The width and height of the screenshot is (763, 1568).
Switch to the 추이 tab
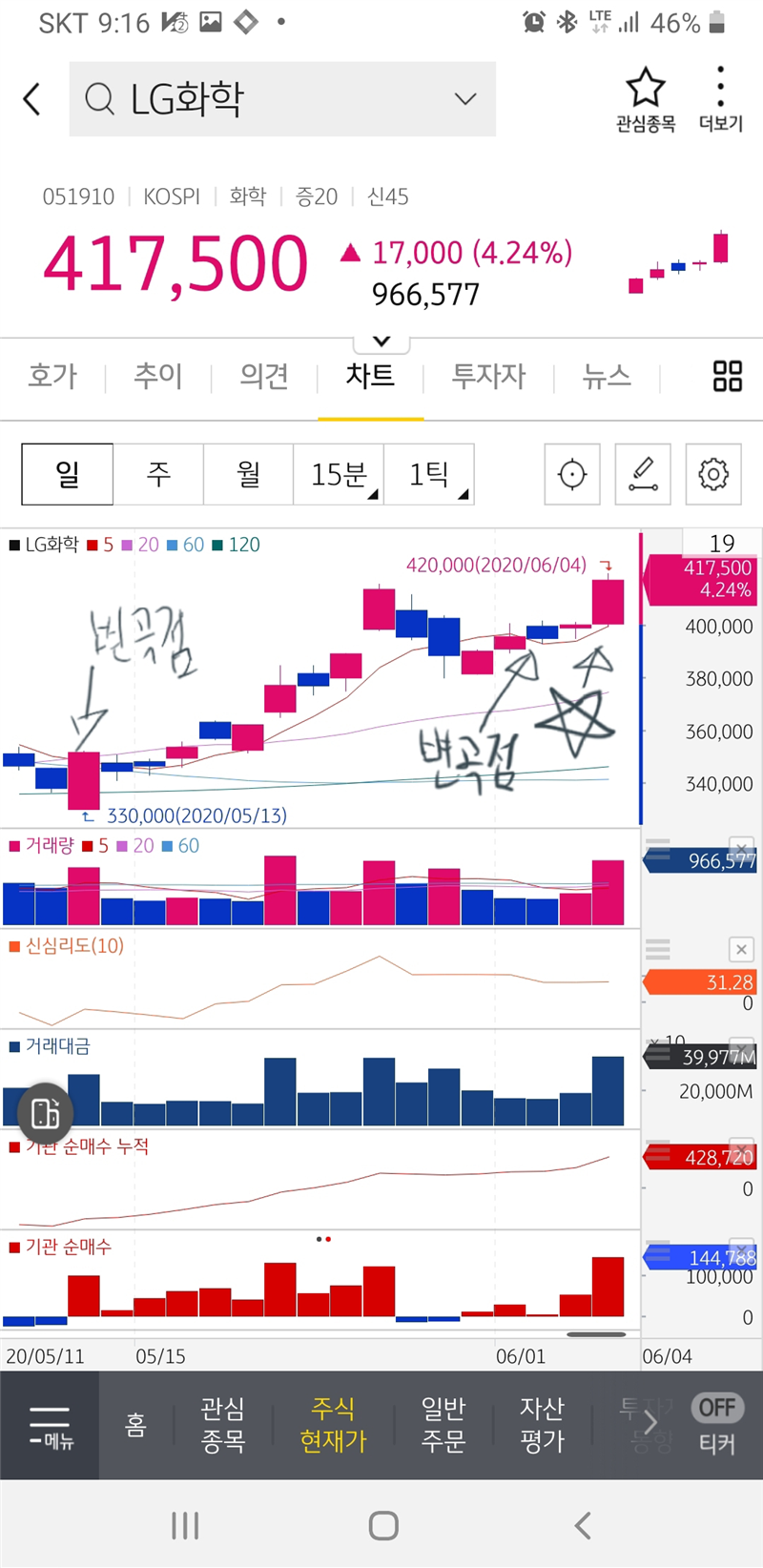coord(158,376)
